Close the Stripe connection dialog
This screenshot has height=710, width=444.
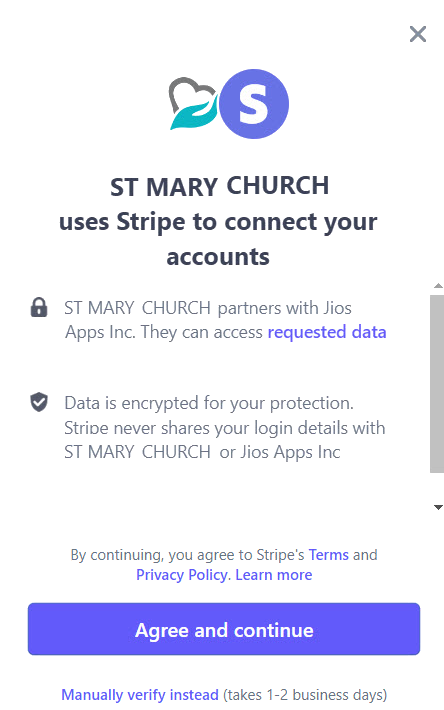(418, 34)
